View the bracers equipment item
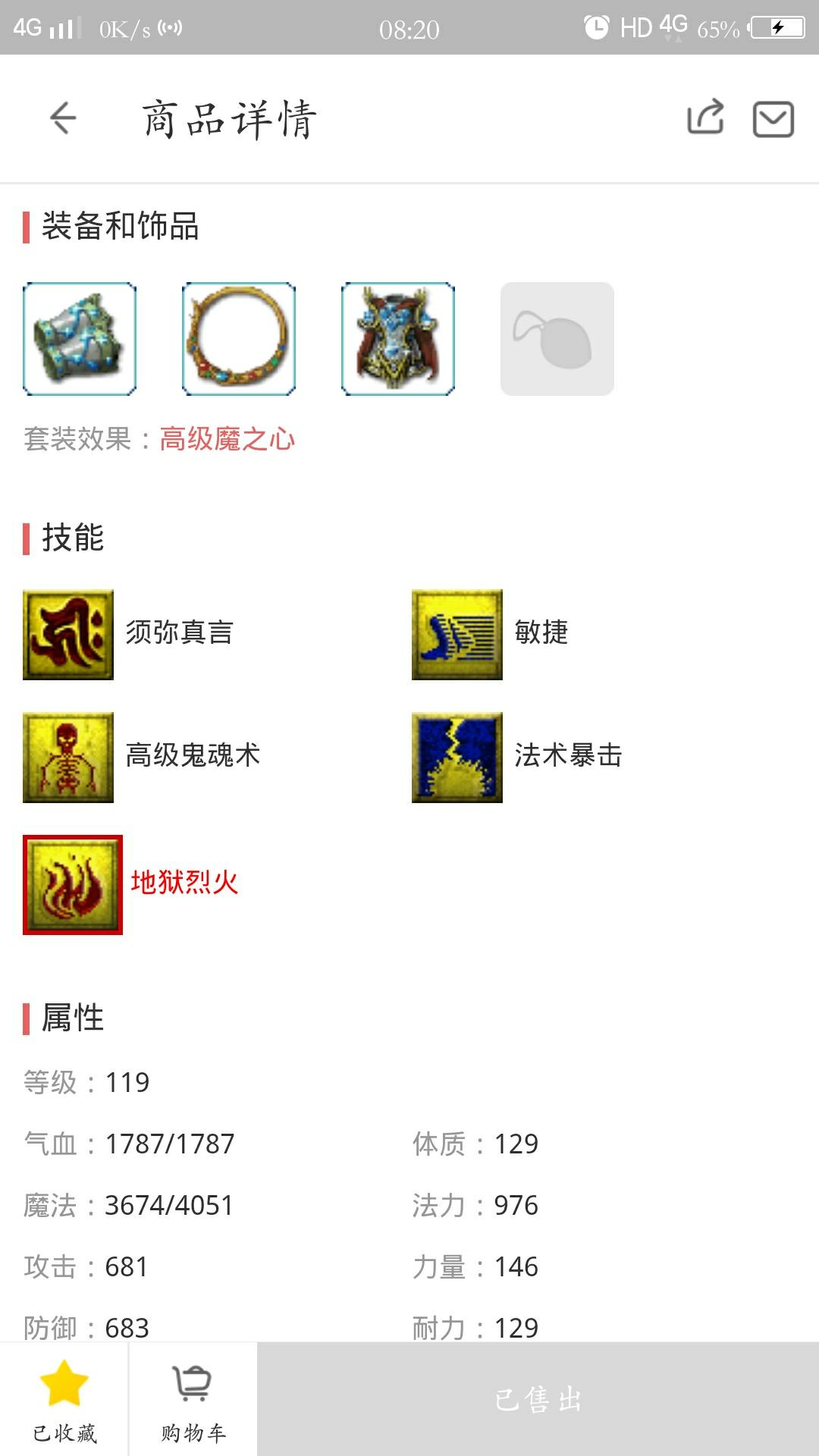The image size is (819, 1456). coord(80,339)
